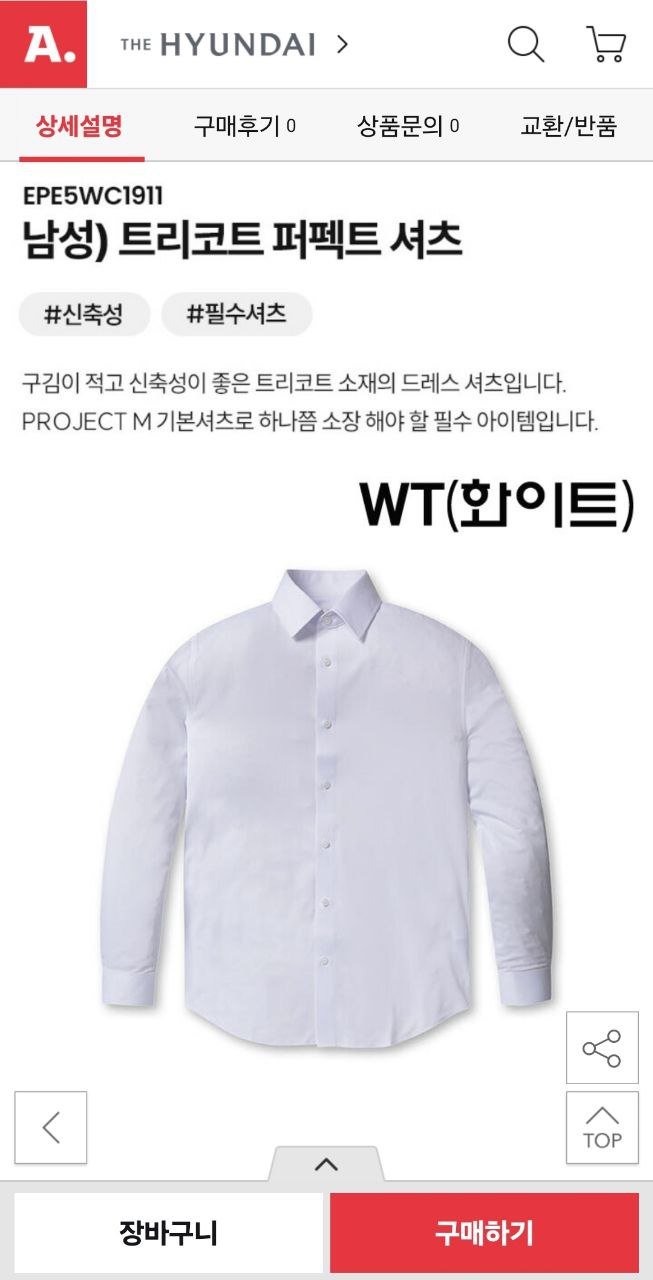Switch to the 상세설명 tab
Viewport: 653px width, 1280px height.
coord(79,126)
